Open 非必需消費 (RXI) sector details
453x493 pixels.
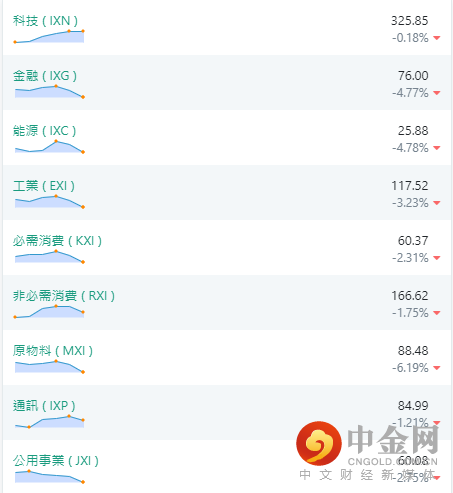(x=227, y=303)
